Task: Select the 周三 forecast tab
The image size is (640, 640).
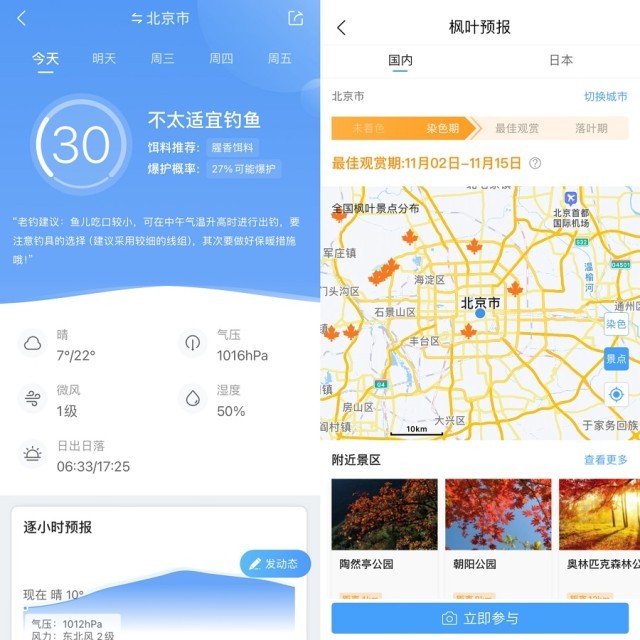Action: [x=162, y=59]
